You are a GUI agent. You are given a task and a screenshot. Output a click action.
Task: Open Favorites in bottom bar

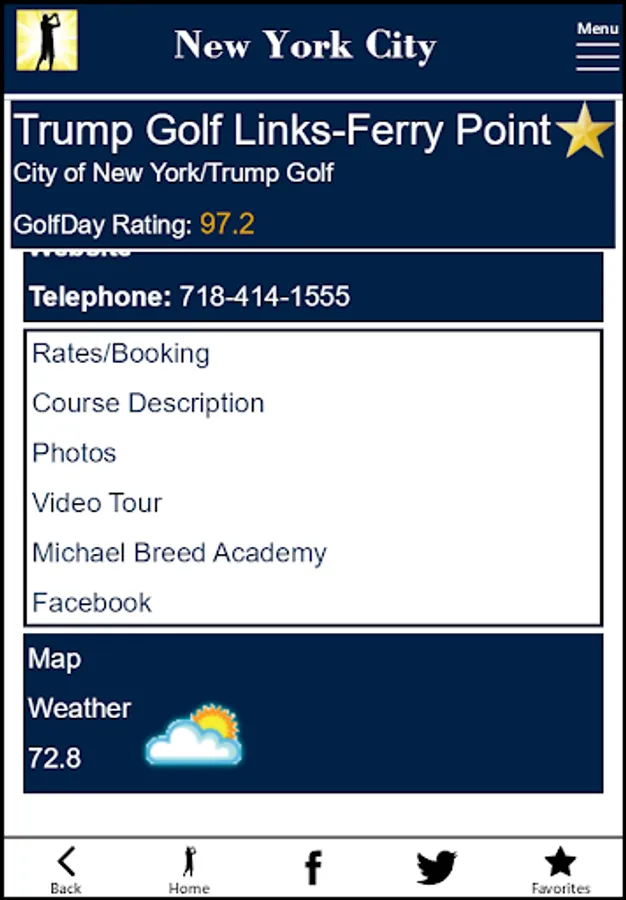[x=560, y=868]
